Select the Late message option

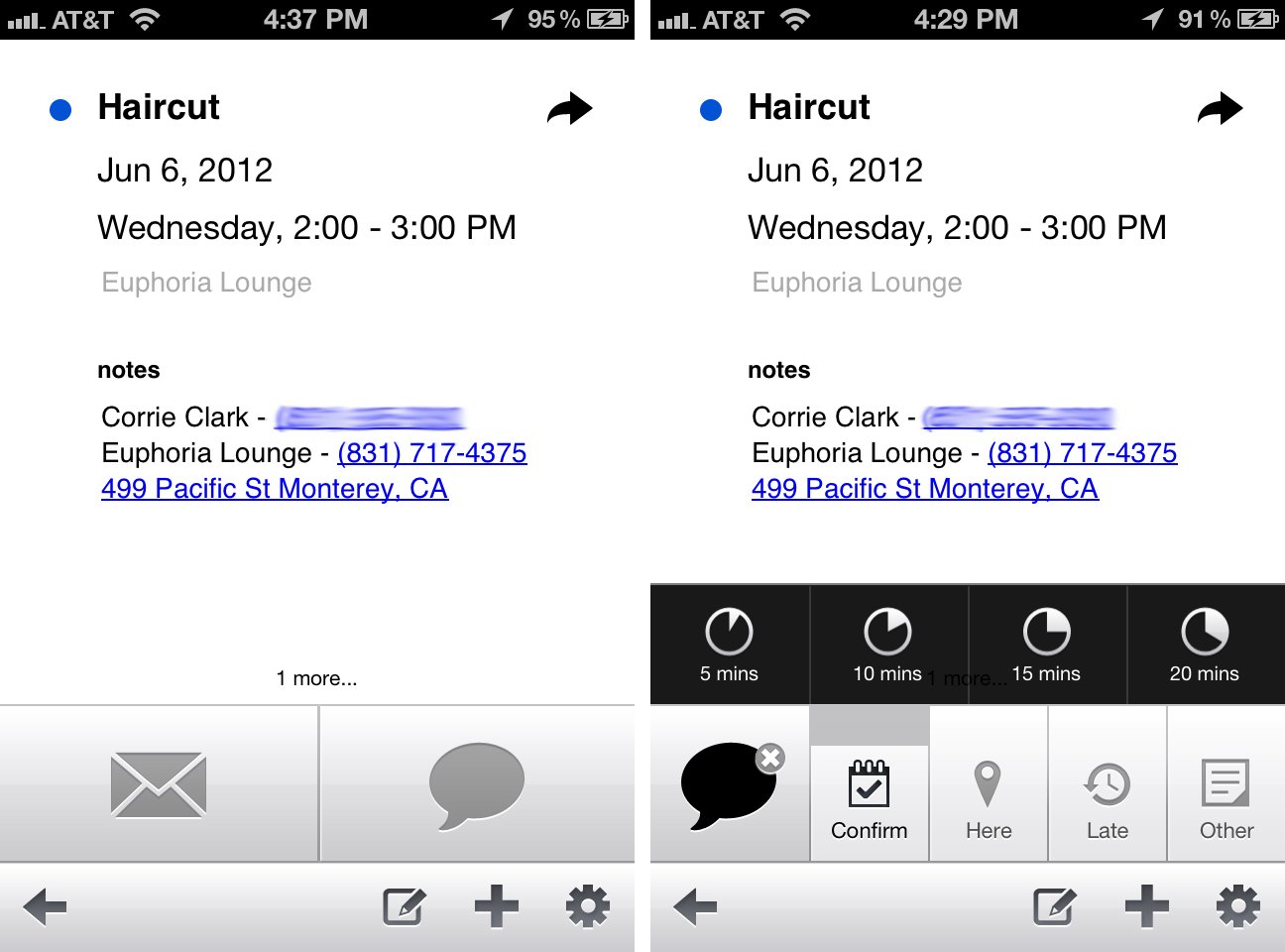pyautogui.click(x=1108, y=800)
